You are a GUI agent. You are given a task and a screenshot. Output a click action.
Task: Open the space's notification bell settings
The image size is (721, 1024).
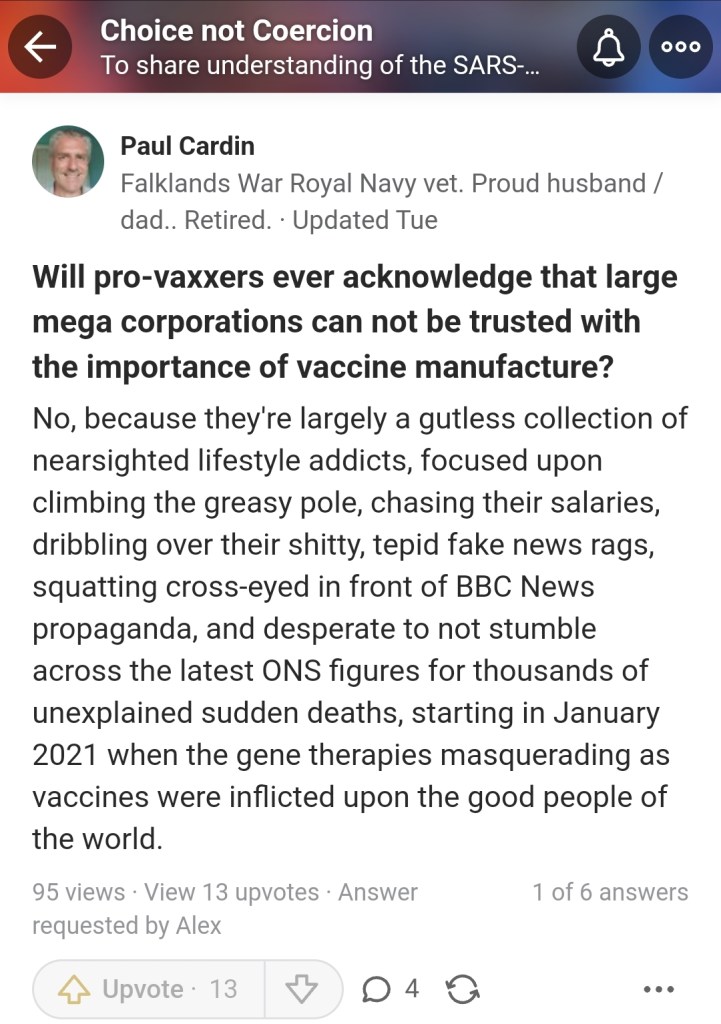609,47
